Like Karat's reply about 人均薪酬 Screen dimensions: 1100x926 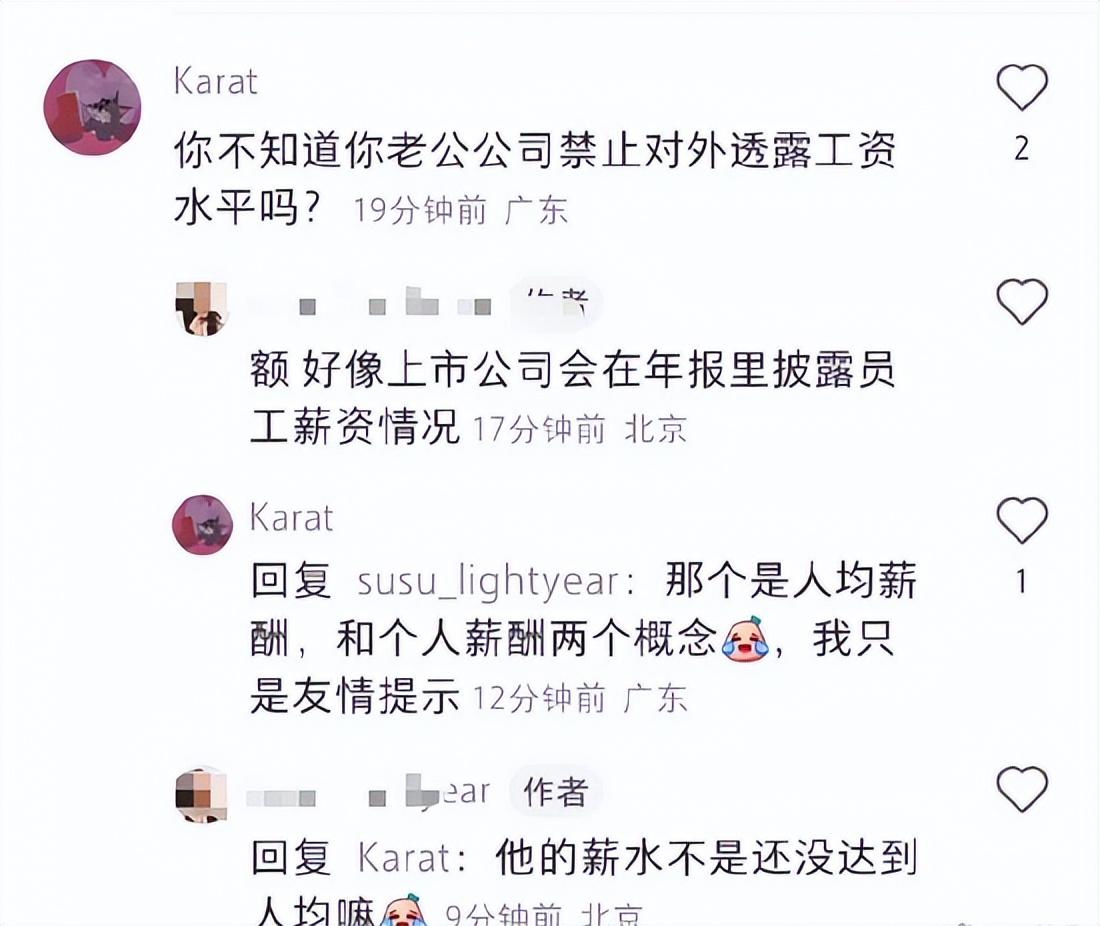coord(1022,521)
